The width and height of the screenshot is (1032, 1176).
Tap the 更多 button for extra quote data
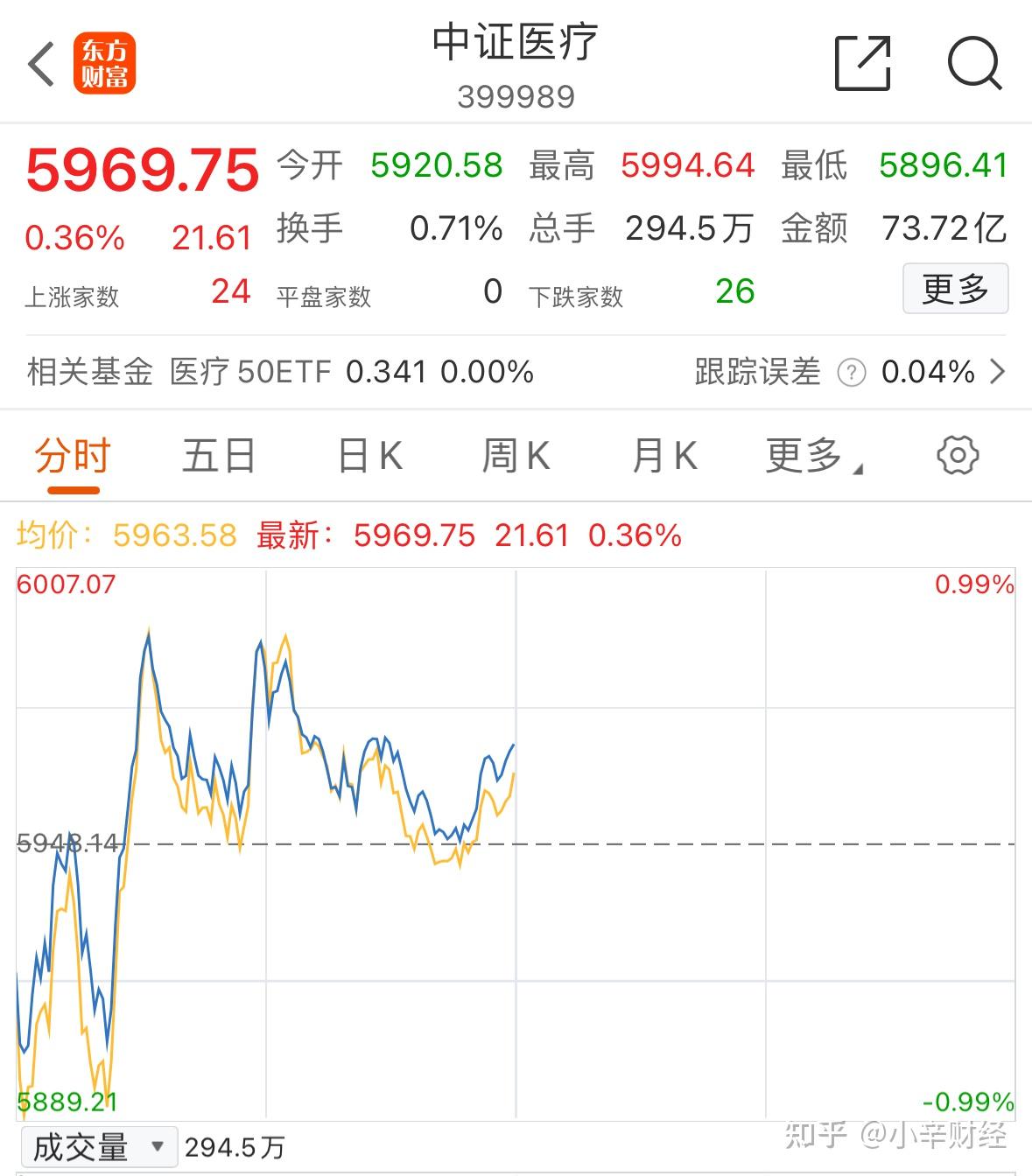955,289
